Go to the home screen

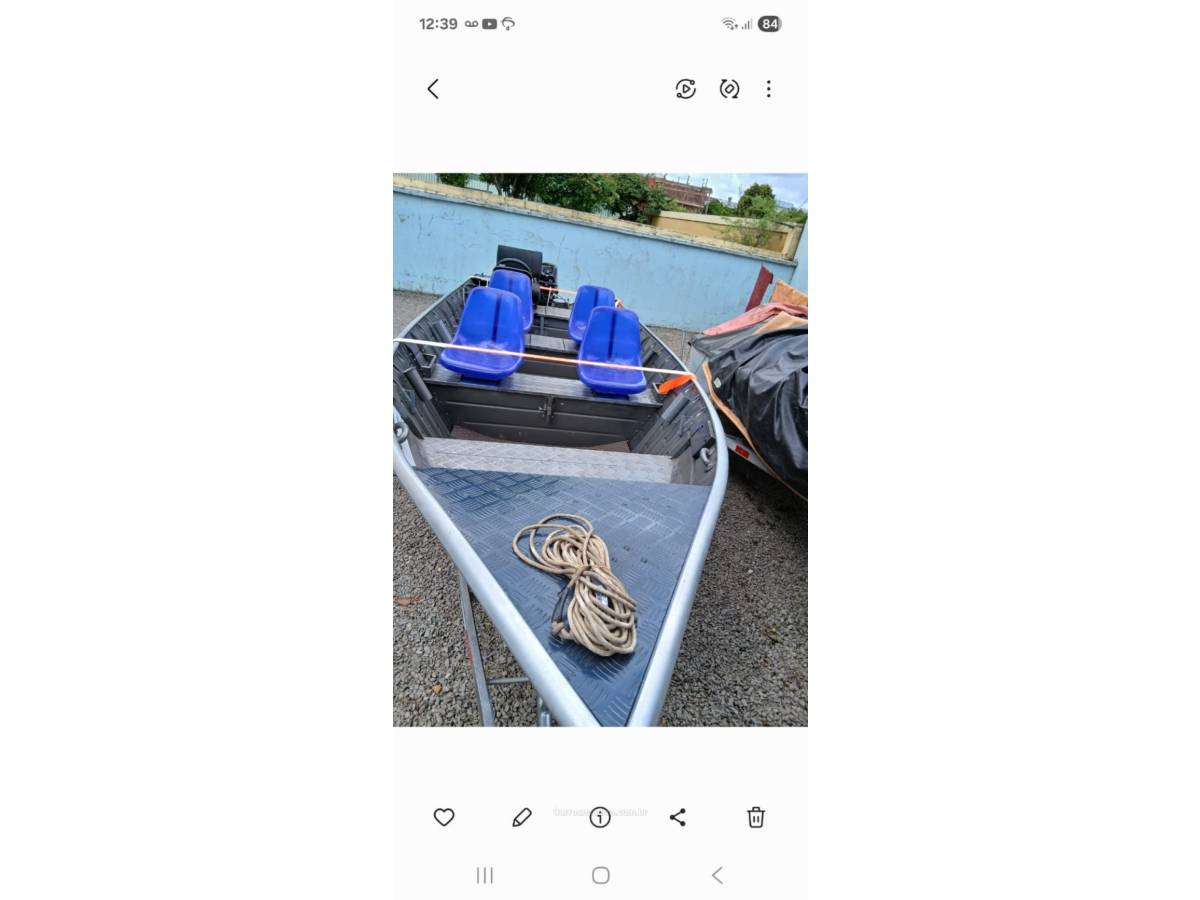coord(600,875)
